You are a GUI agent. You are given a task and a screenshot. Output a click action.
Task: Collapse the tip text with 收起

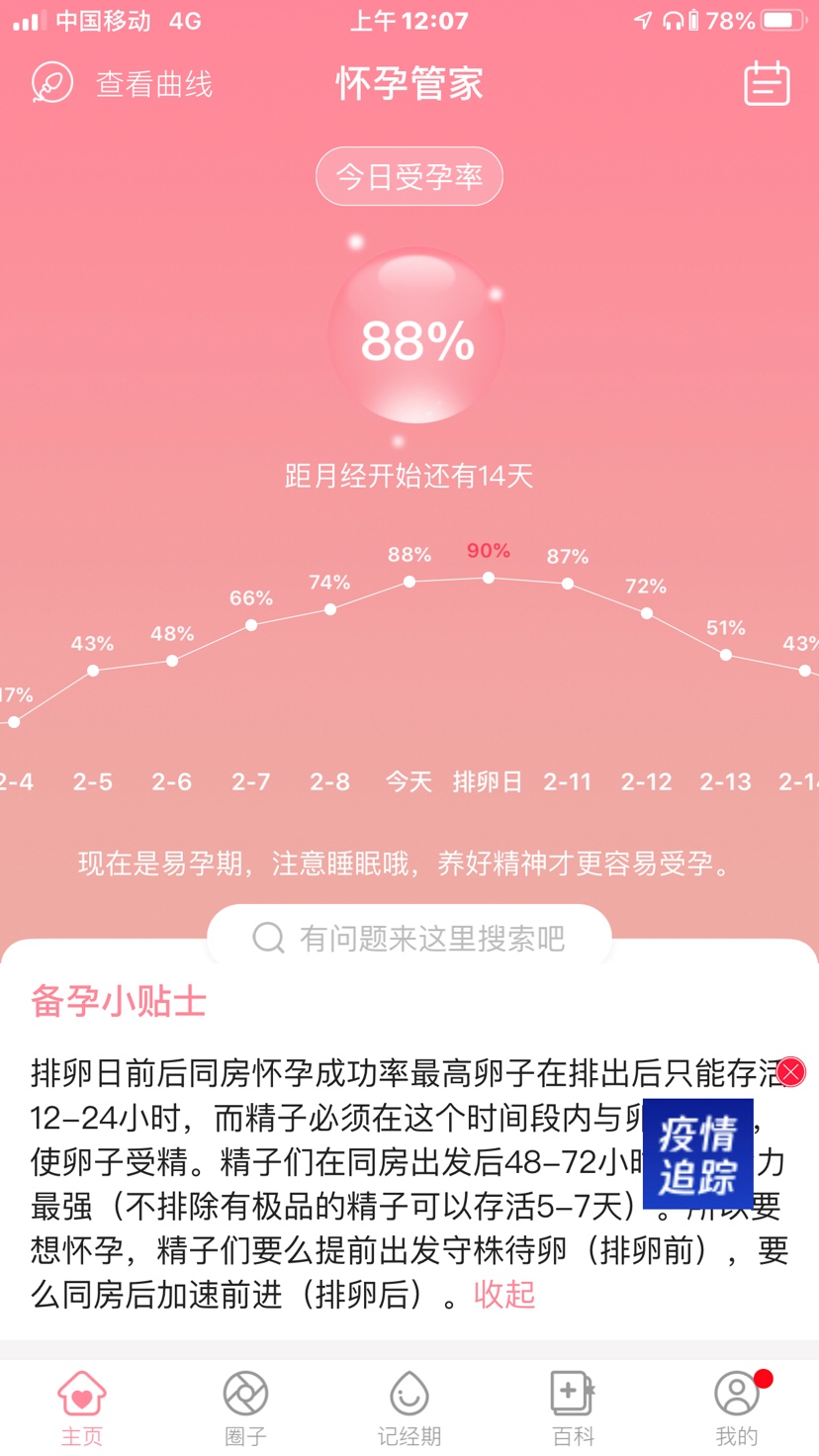coord(504,1294)
